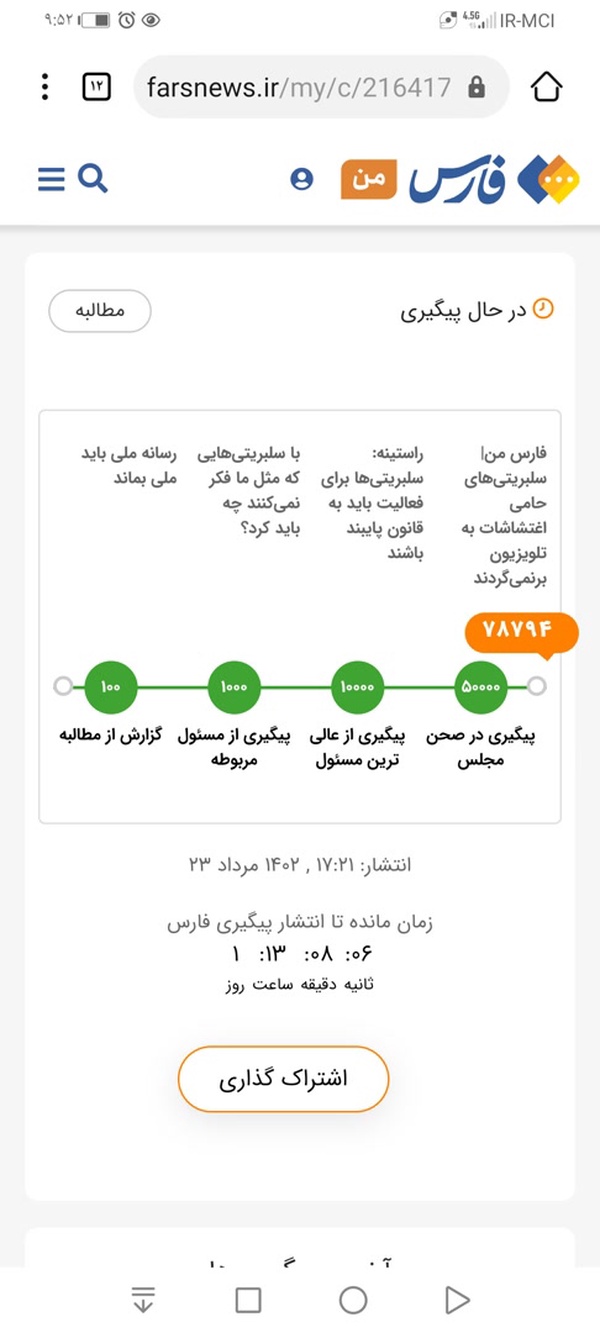Open the user profile icon
Screen dimensions: 600x1333
301,179
